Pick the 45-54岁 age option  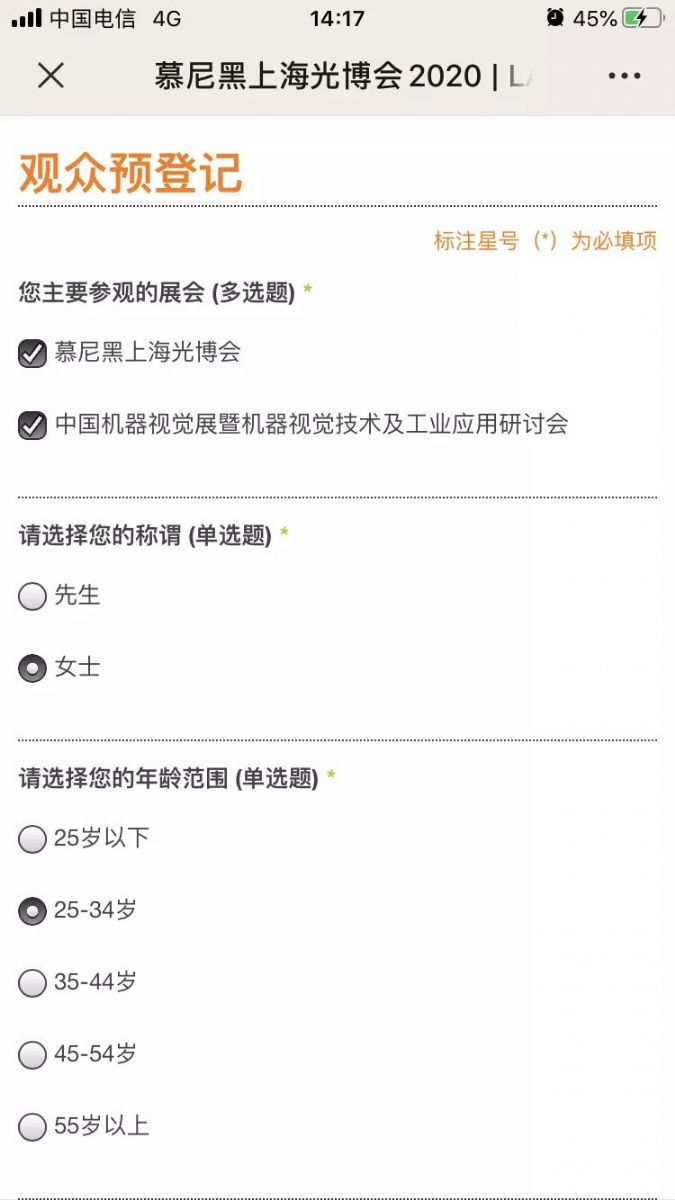[x=33, y=1055]
